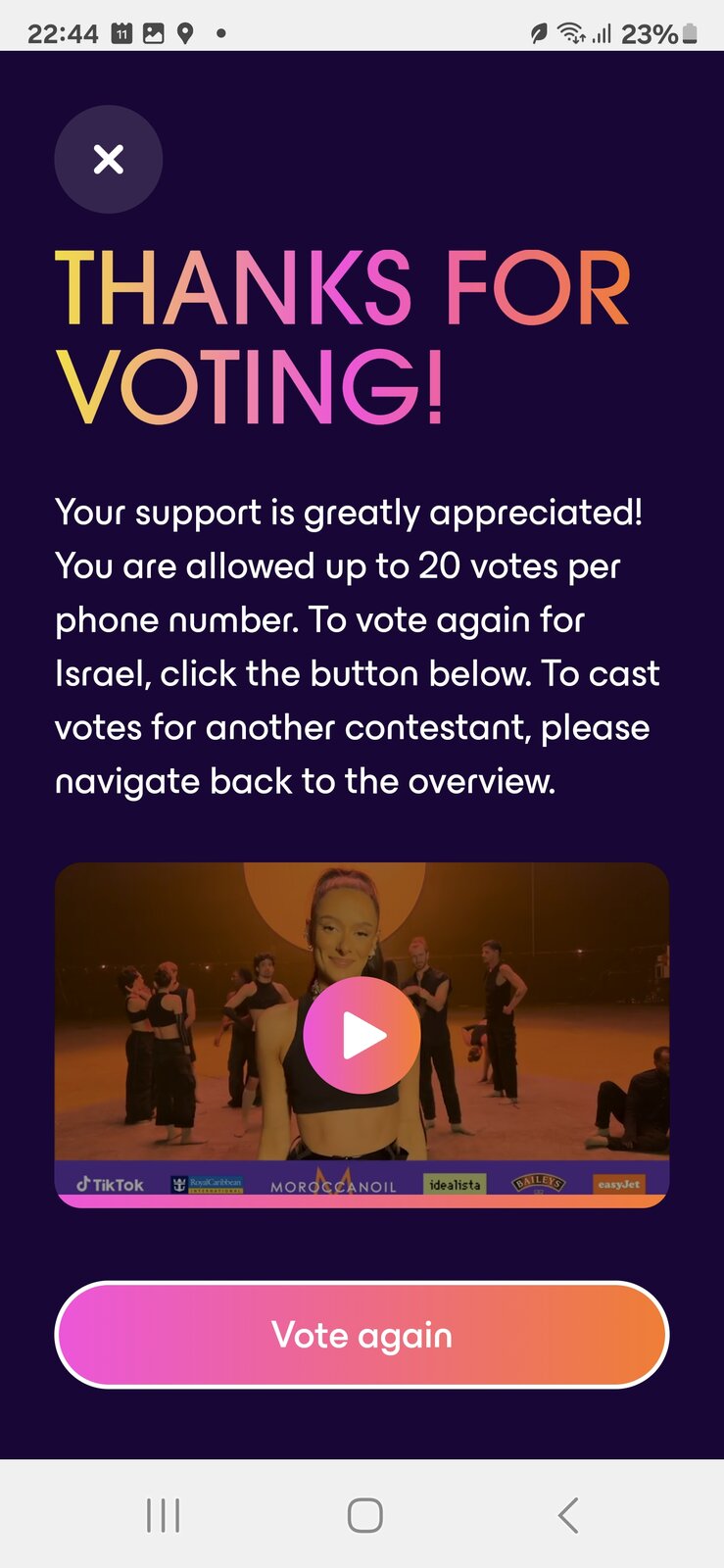The height and width of the screenshot is (1568, 724).
Task: Vote again for Israel
Action: (362, 1335)
